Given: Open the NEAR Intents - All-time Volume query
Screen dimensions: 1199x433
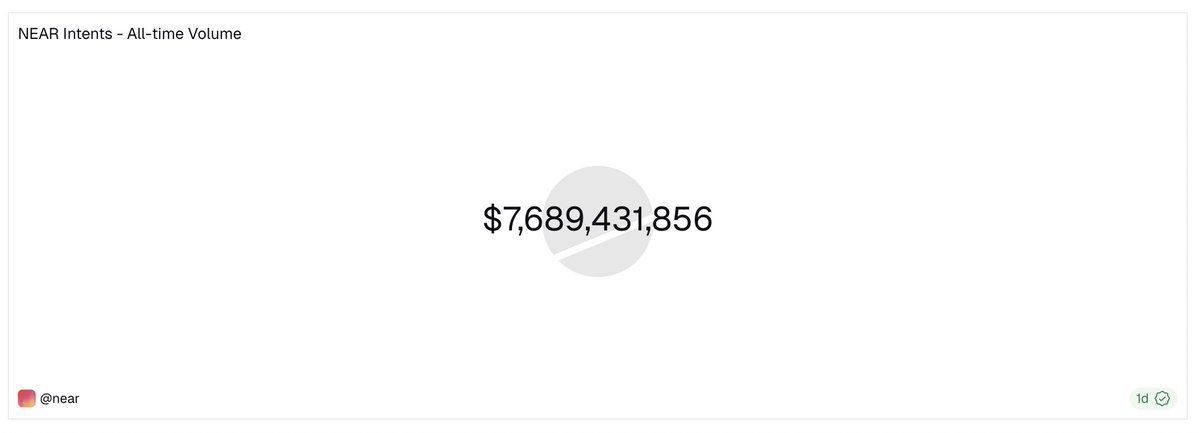Looking at the screenshot, I should (x=130, y=34).
